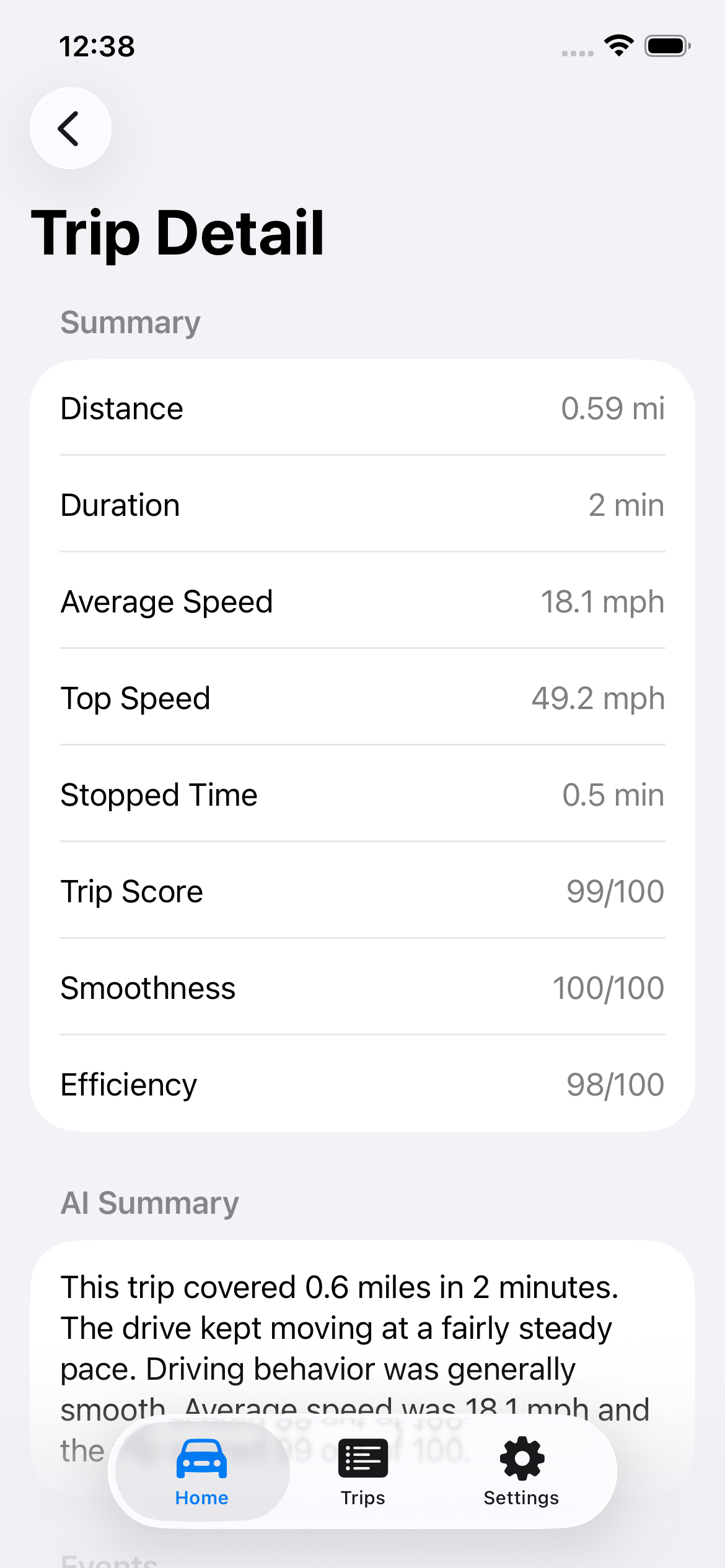Image resolution: width=725 pixels, height=1568 pixels.
Task: Select the Average Speed row
Action: pos(362,601)
